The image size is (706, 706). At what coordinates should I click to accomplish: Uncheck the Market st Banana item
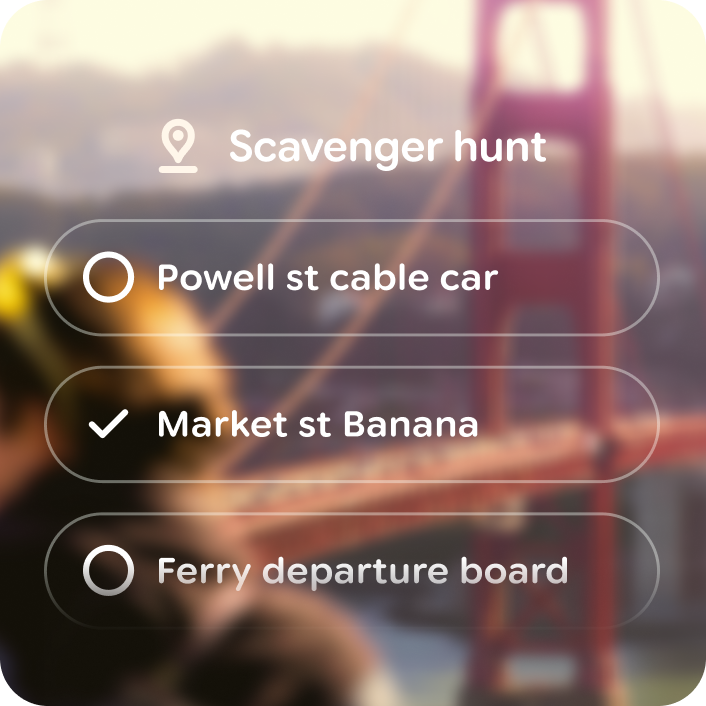(x=108, y=424)
